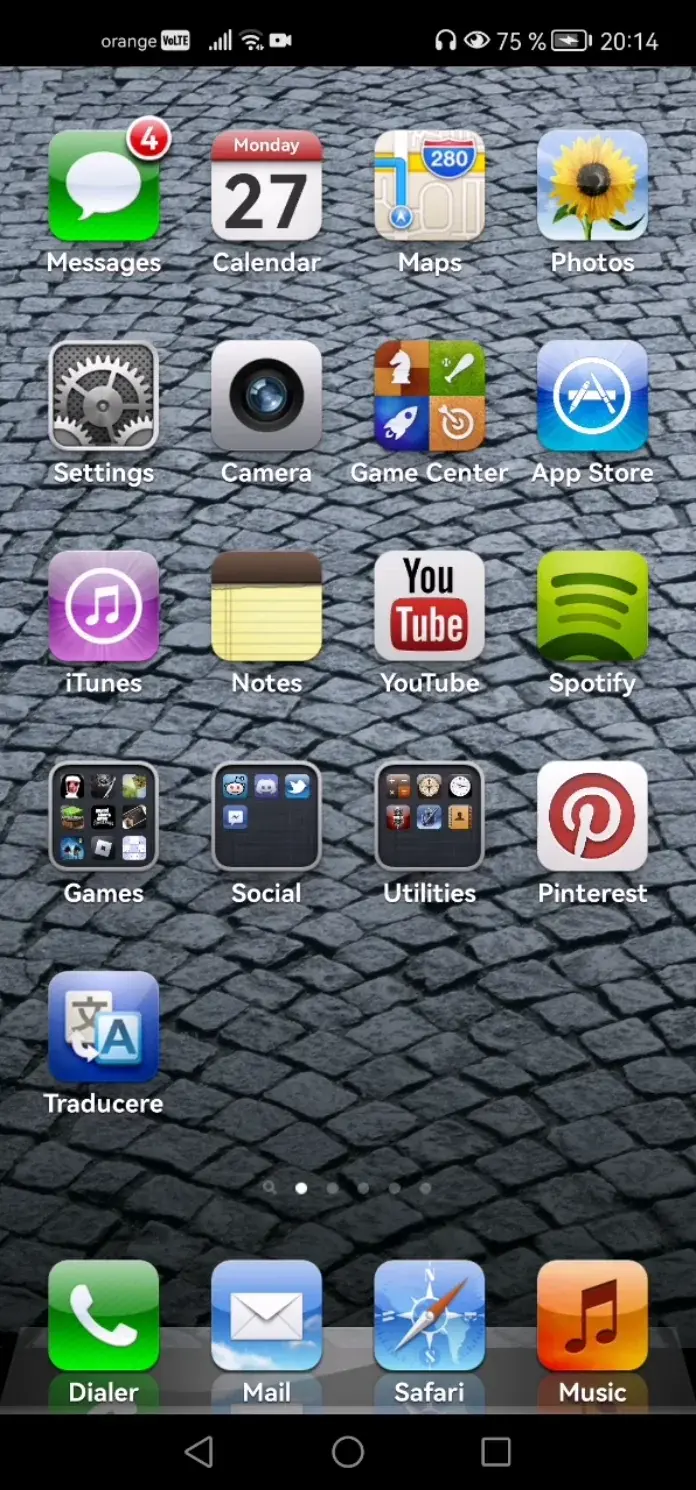Launch the Camera
This screenshot has width=696, height=1490.
click(267, 396)
